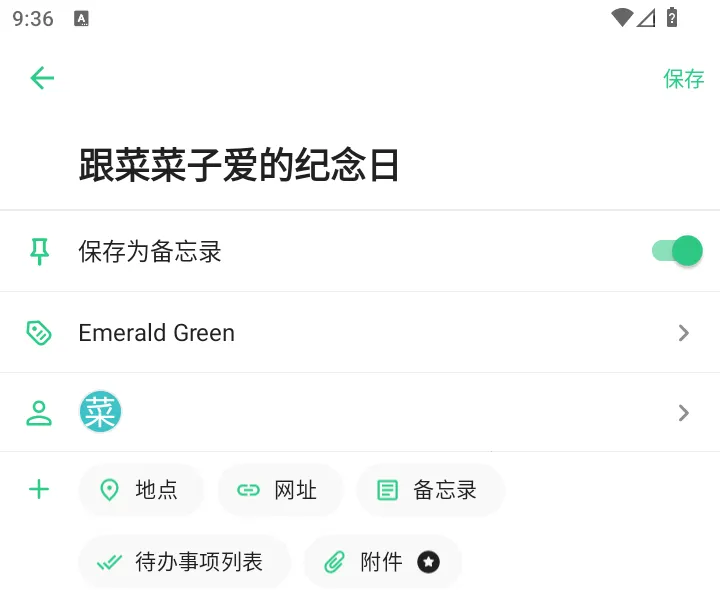Add a checklist via 待办事项列表 chip
Image resolution: width=720 pixels, height=590 pixels.
pos(184,562)
